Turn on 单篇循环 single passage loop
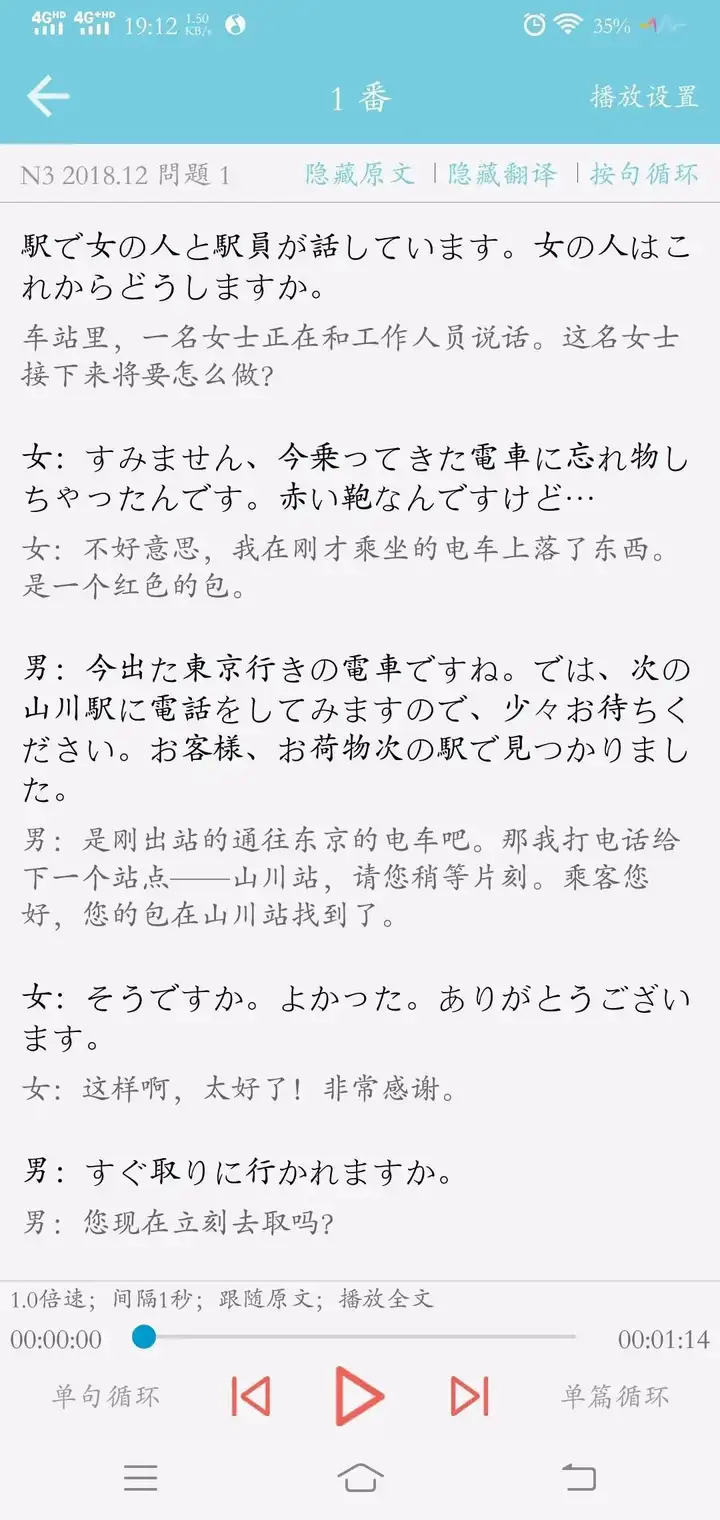The width and height of the screenshot is (720, 1520). pyautogui.click(x=615, y=1396)
